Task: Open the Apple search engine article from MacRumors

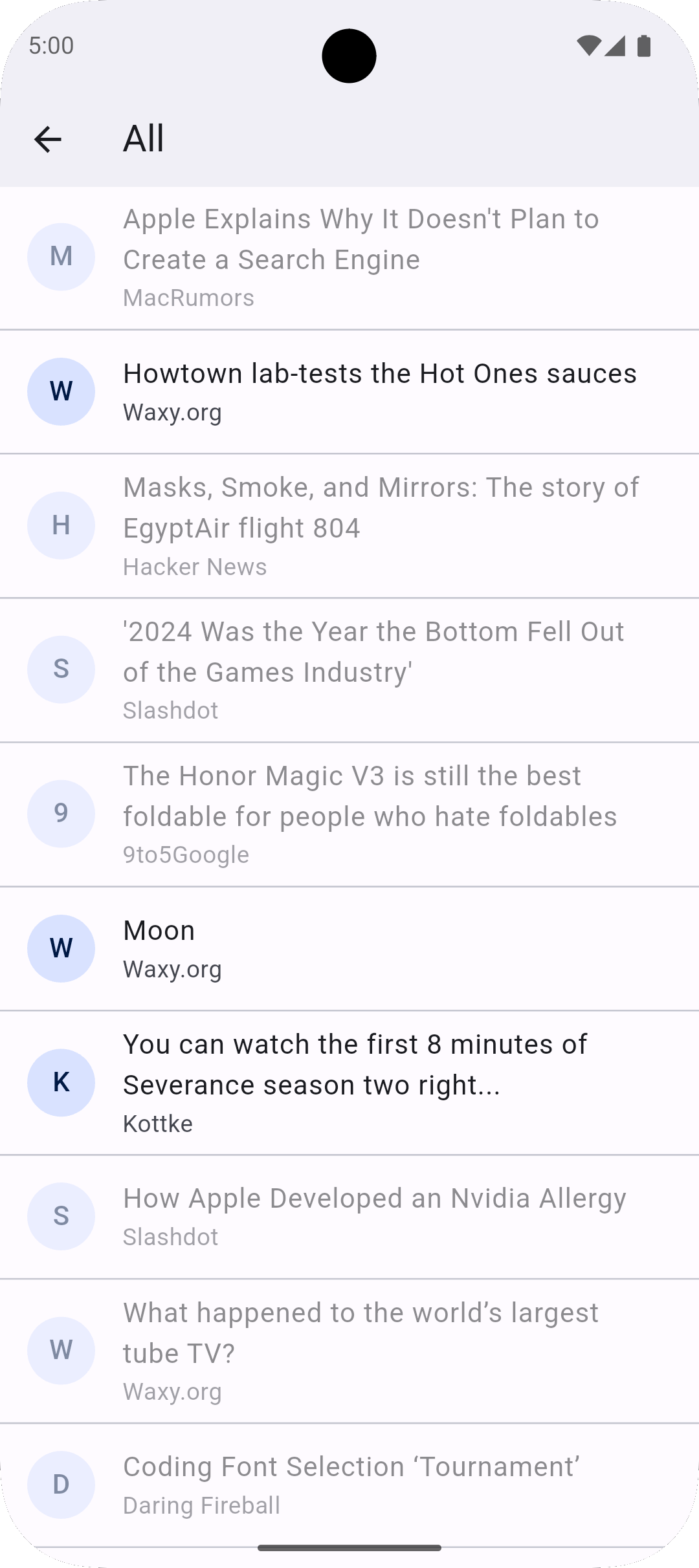Action: coord(361,257)
